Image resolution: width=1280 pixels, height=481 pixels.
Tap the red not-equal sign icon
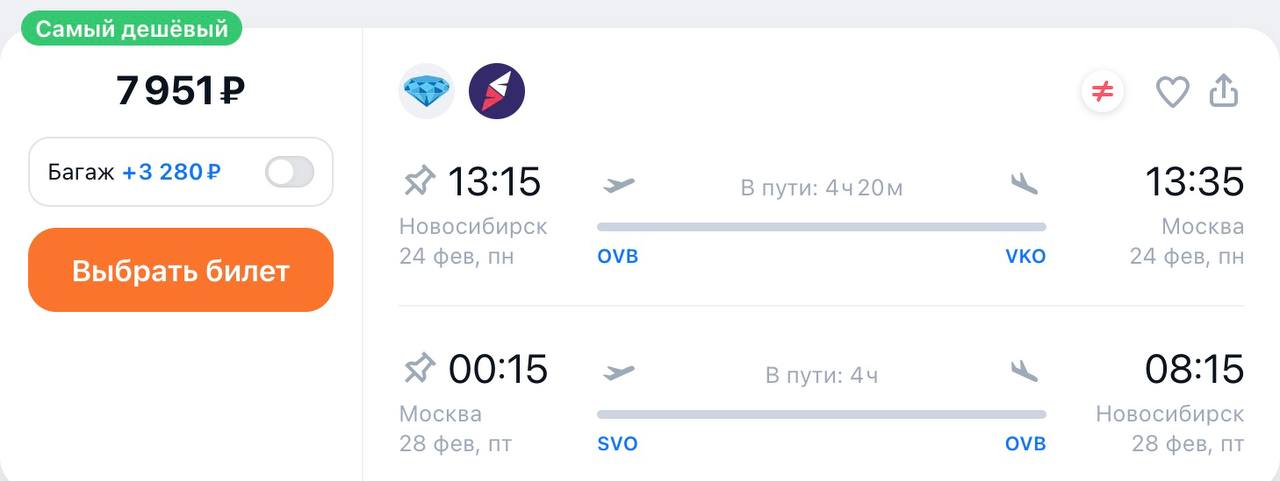(1102, 93)
